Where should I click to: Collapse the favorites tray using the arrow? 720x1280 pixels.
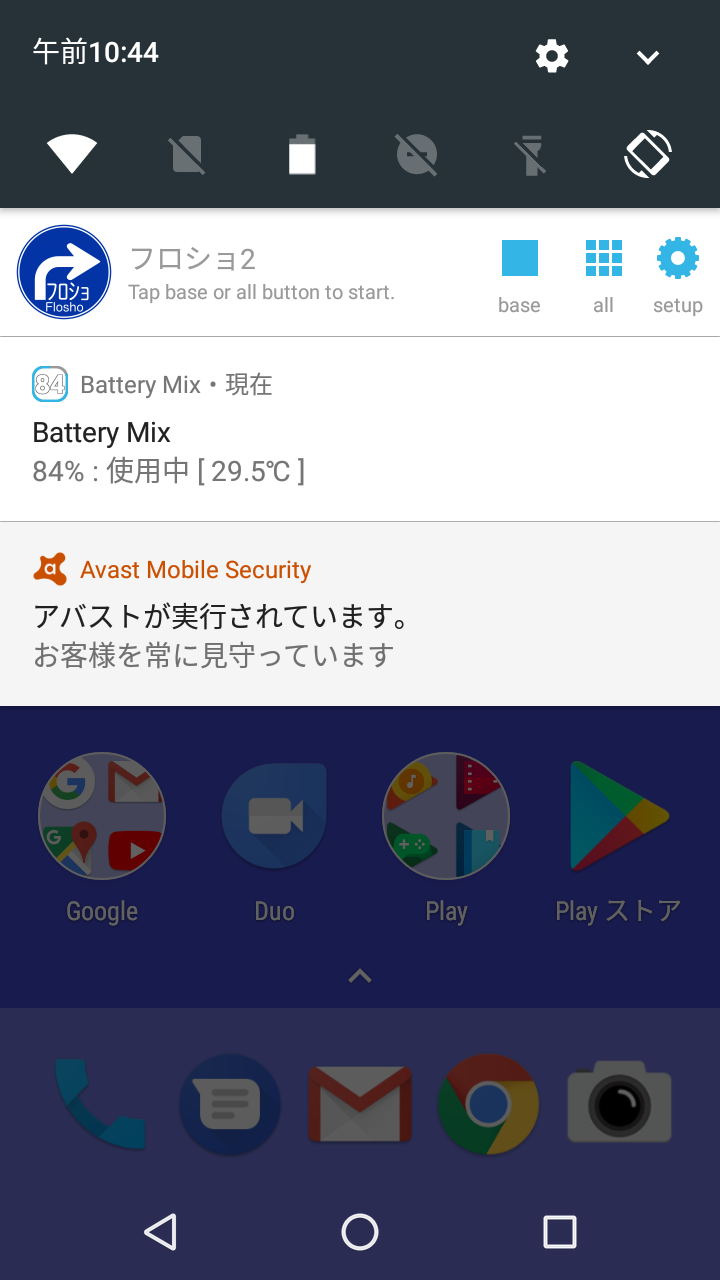pyautogui.click(x=359, y=975)
